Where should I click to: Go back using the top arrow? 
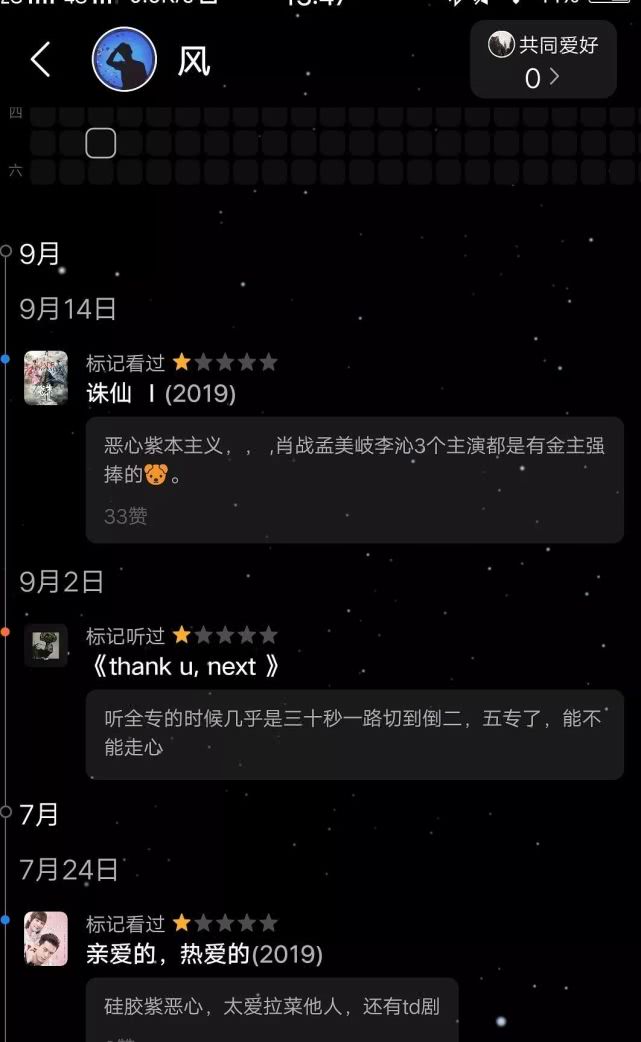coord(40,60)
